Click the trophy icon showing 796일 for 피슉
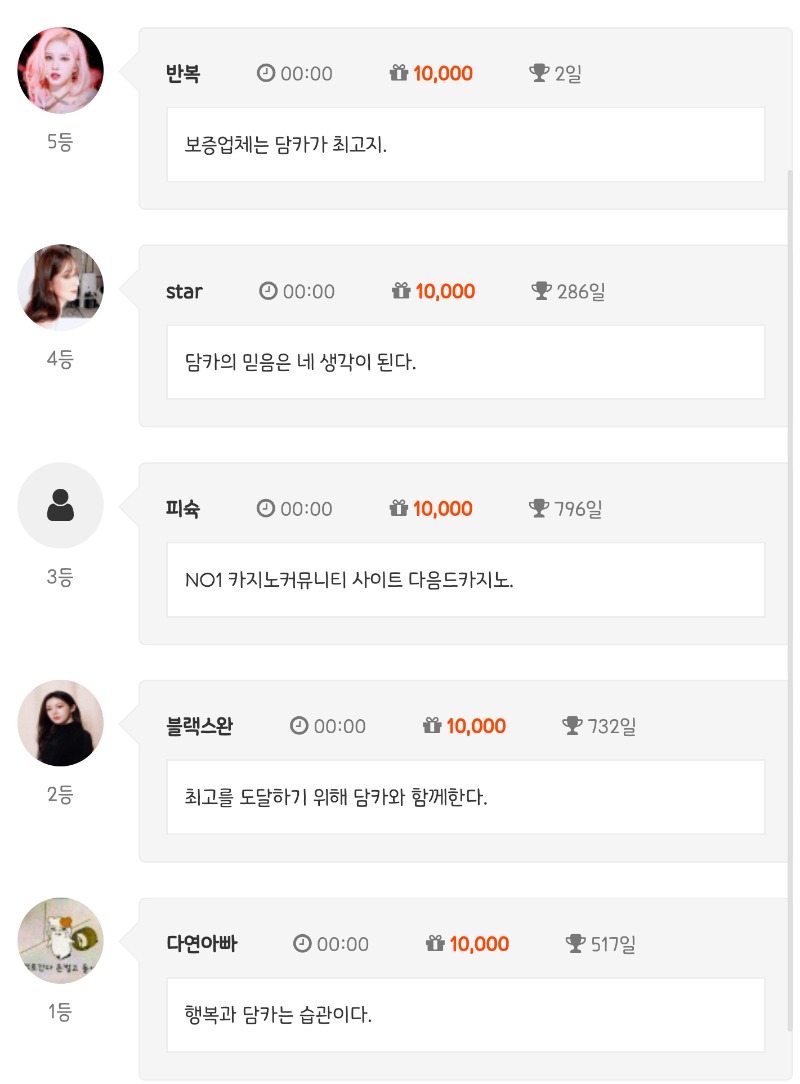The height and width of the screenshot is (1084, 800). tap(541, 509)
